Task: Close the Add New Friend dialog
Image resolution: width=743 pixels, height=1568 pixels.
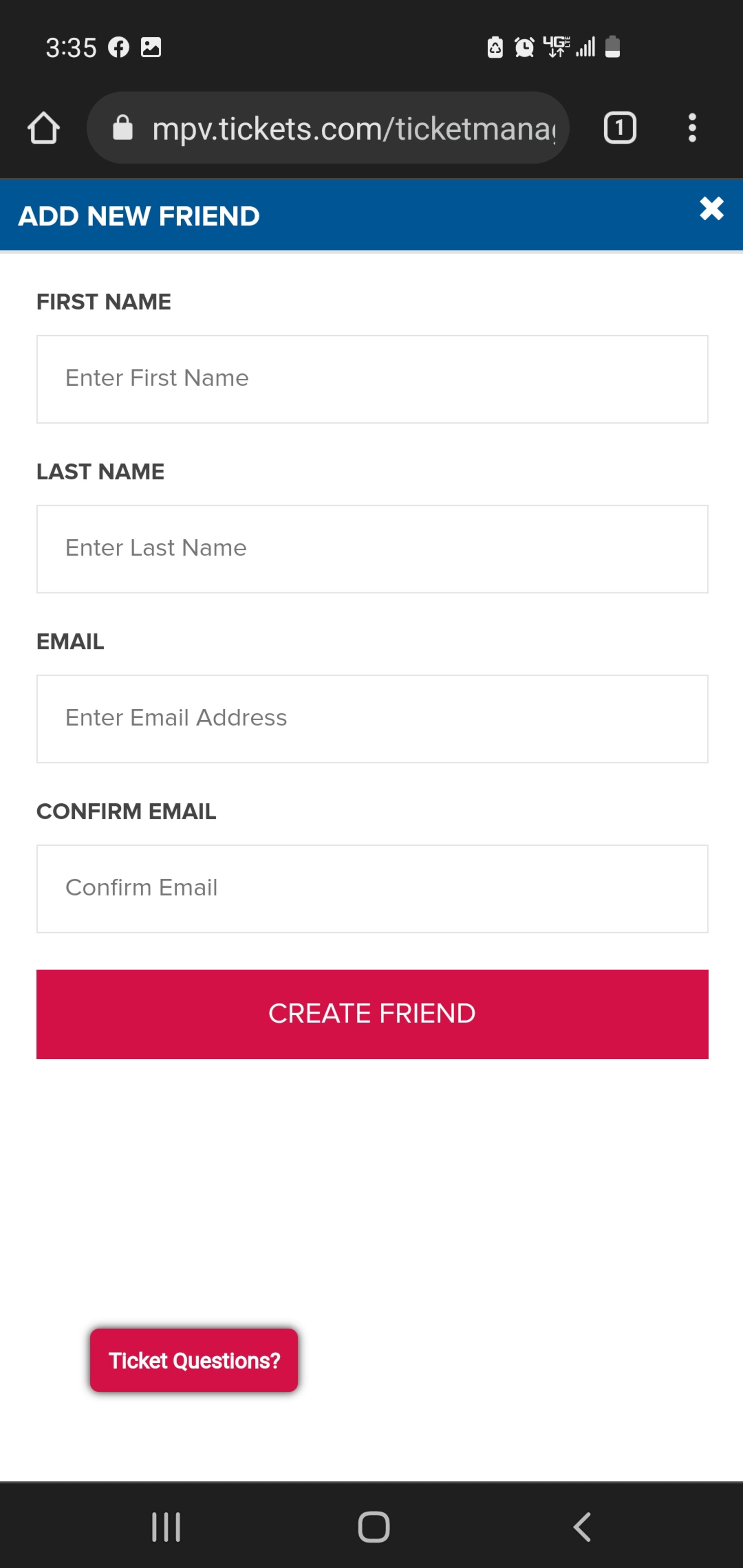Action: pyautogui.click(x=711, y=209)
